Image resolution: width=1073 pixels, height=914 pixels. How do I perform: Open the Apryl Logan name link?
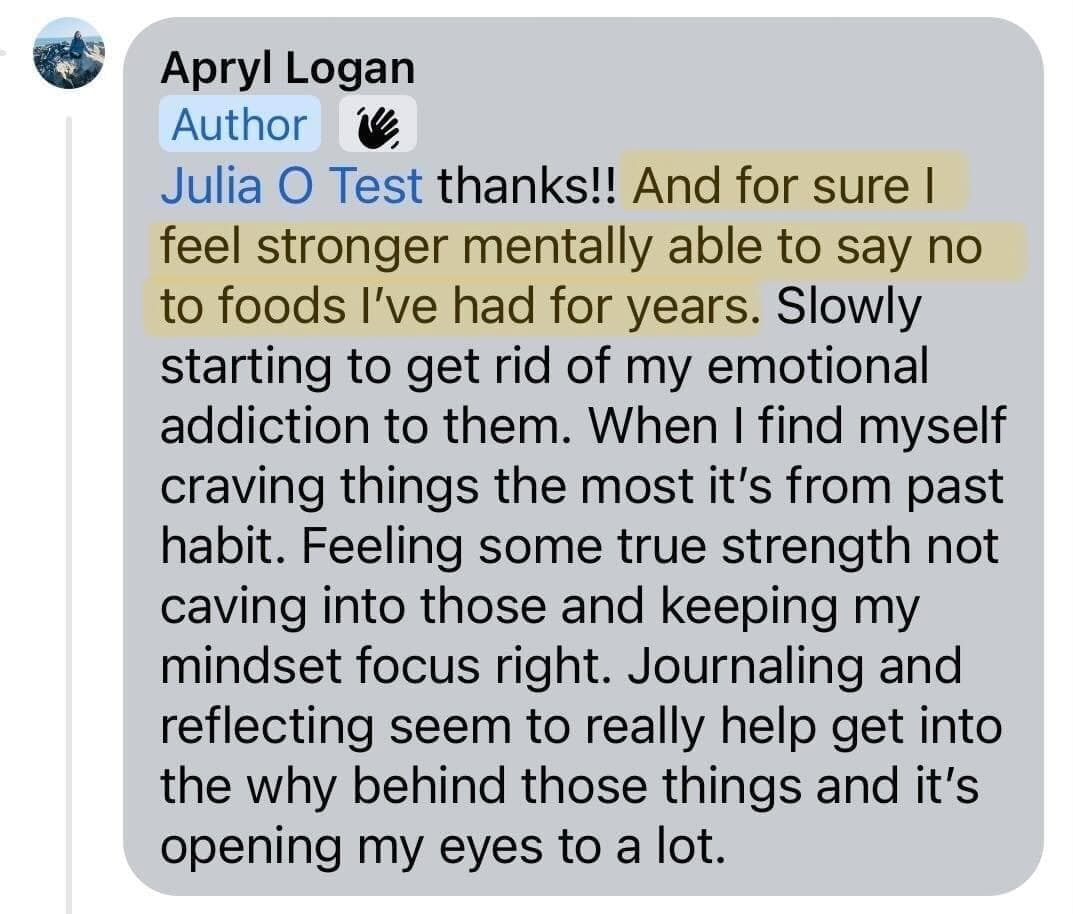point(287,68)
